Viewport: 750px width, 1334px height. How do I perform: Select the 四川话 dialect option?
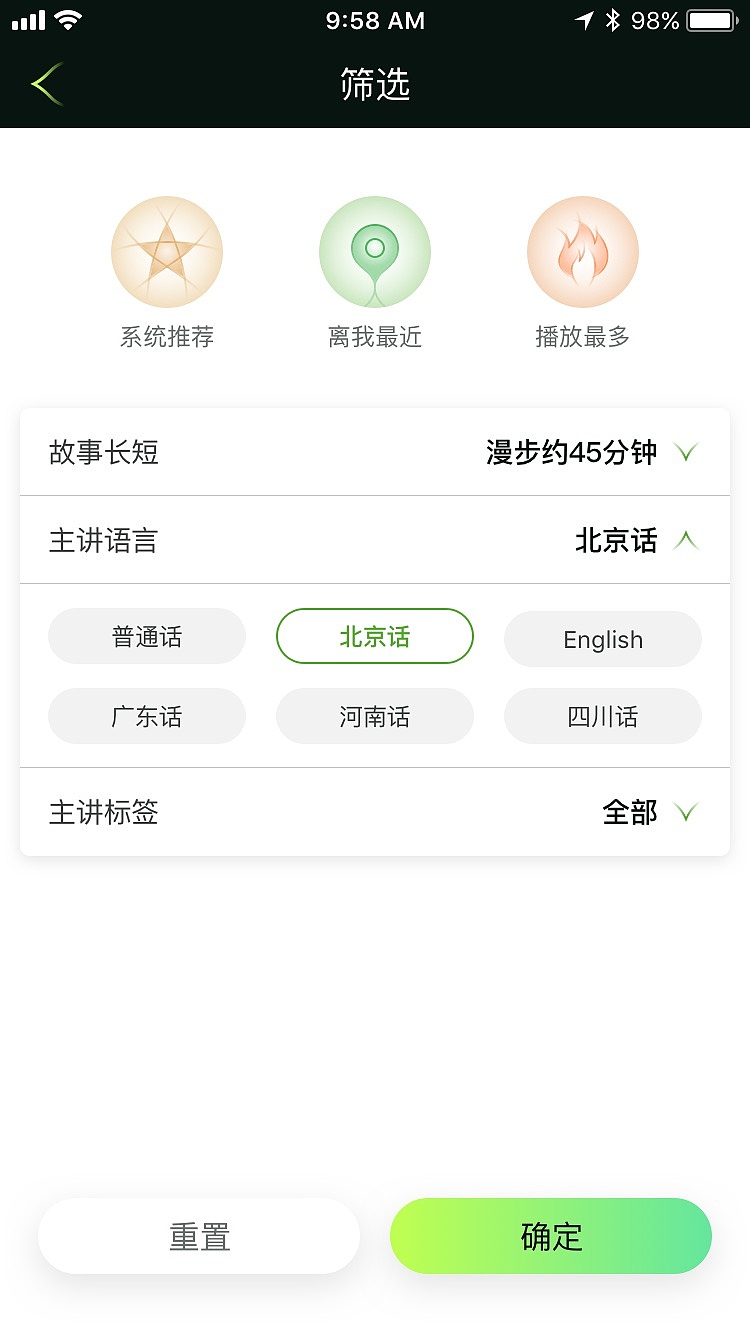coord(602,716)
